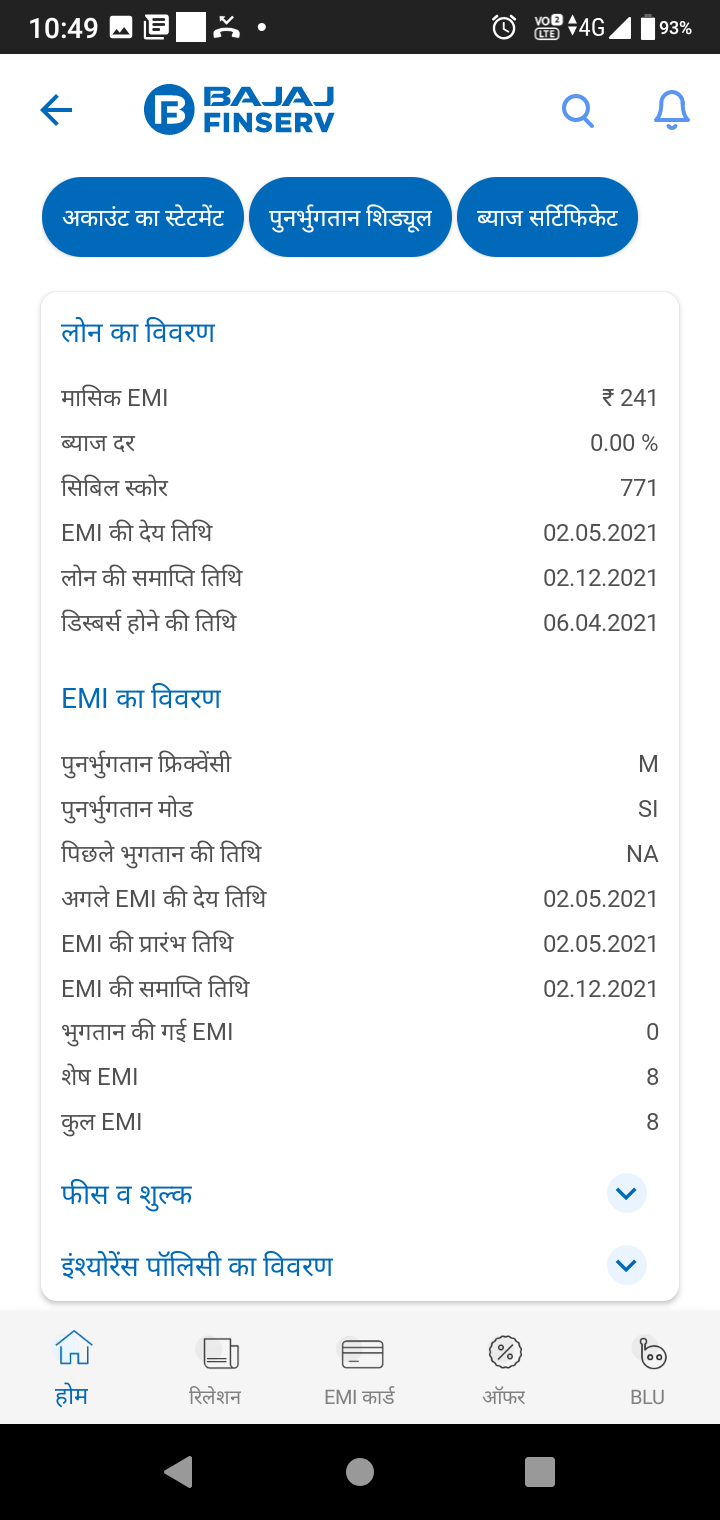Select ब्याज सर्टिफिकेट button
Screen dimensions: 720x1520
point(547,217)
